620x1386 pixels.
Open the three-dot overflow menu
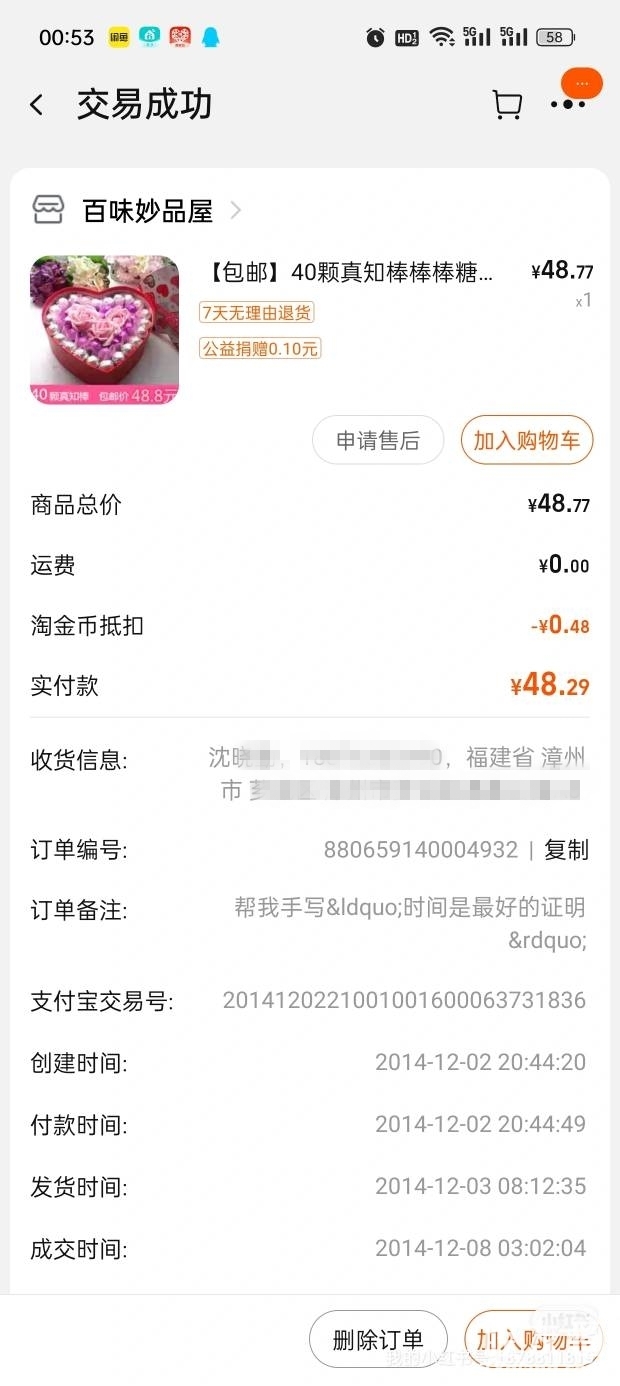[x=568, y=104]
